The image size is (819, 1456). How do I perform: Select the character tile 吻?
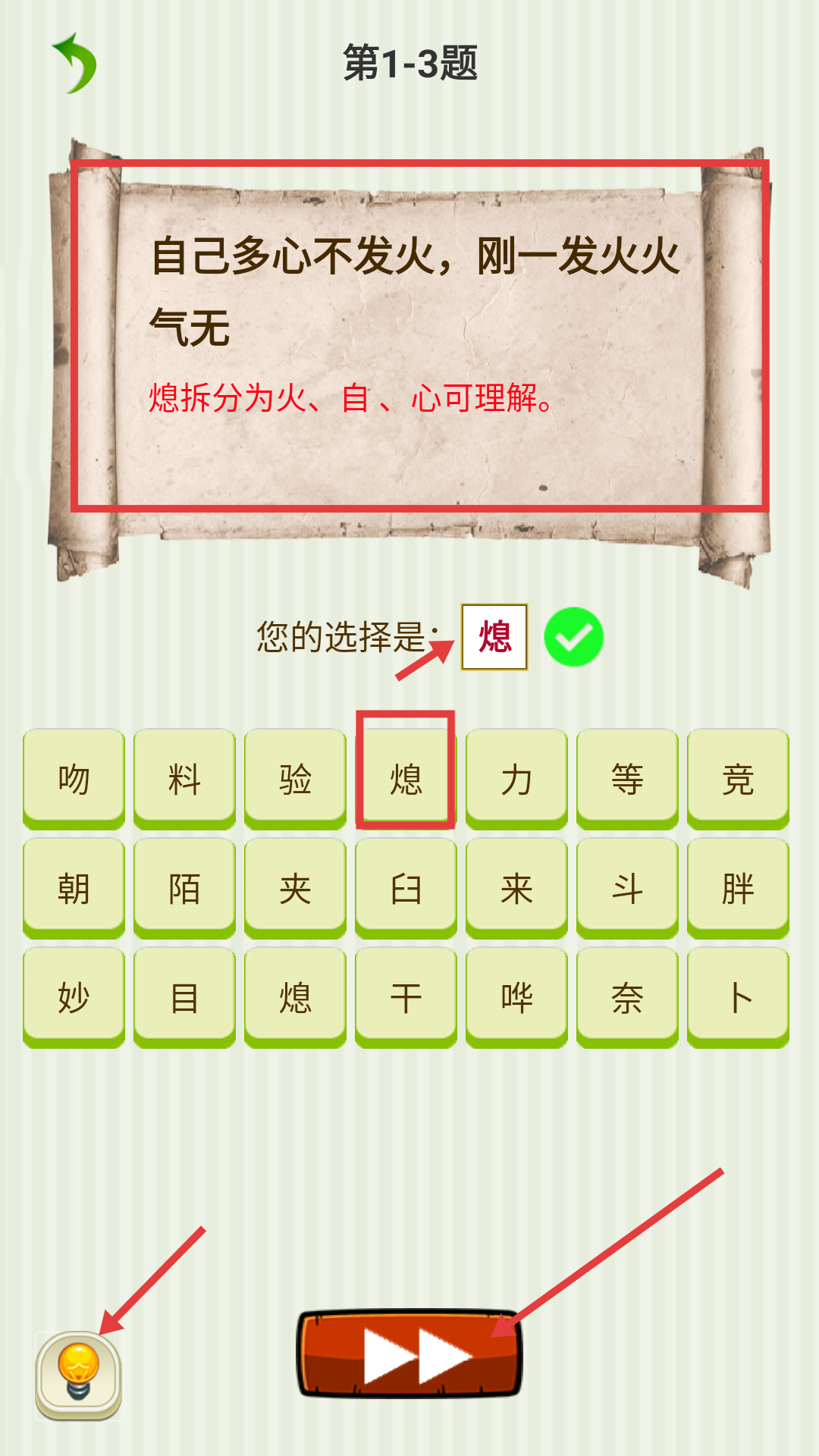pos(74,779)
